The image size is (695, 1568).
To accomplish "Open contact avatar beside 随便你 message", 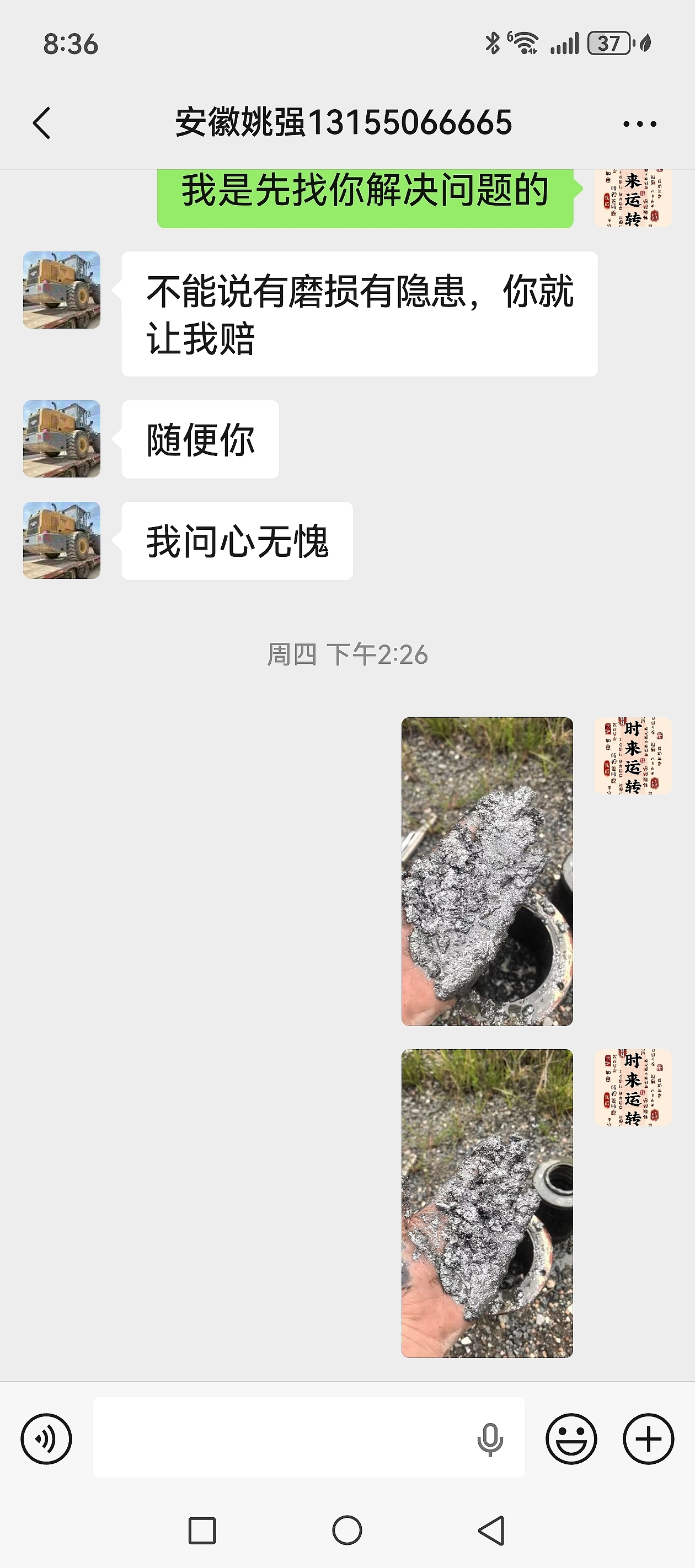I will pyautogui.click(x=62, y=439).
